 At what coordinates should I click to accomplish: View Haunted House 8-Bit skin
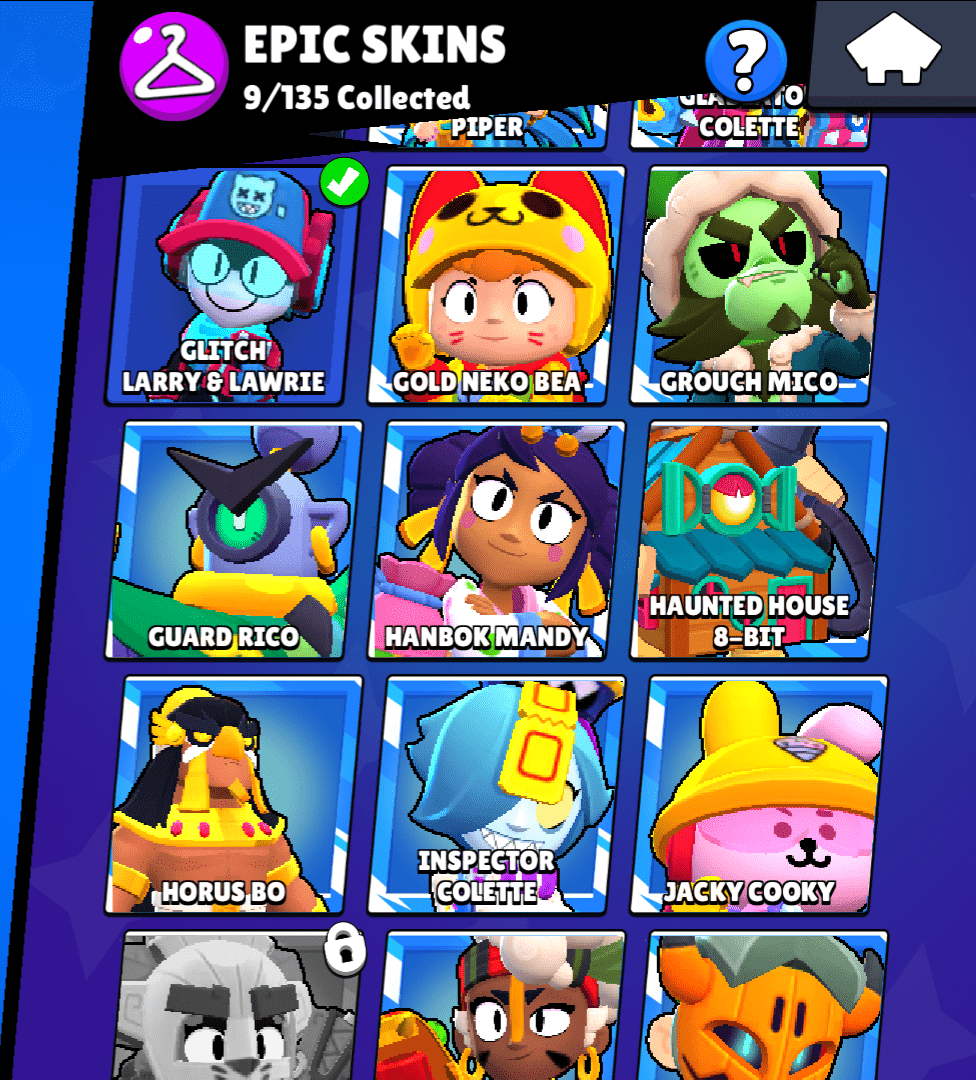tap(757, 541)
